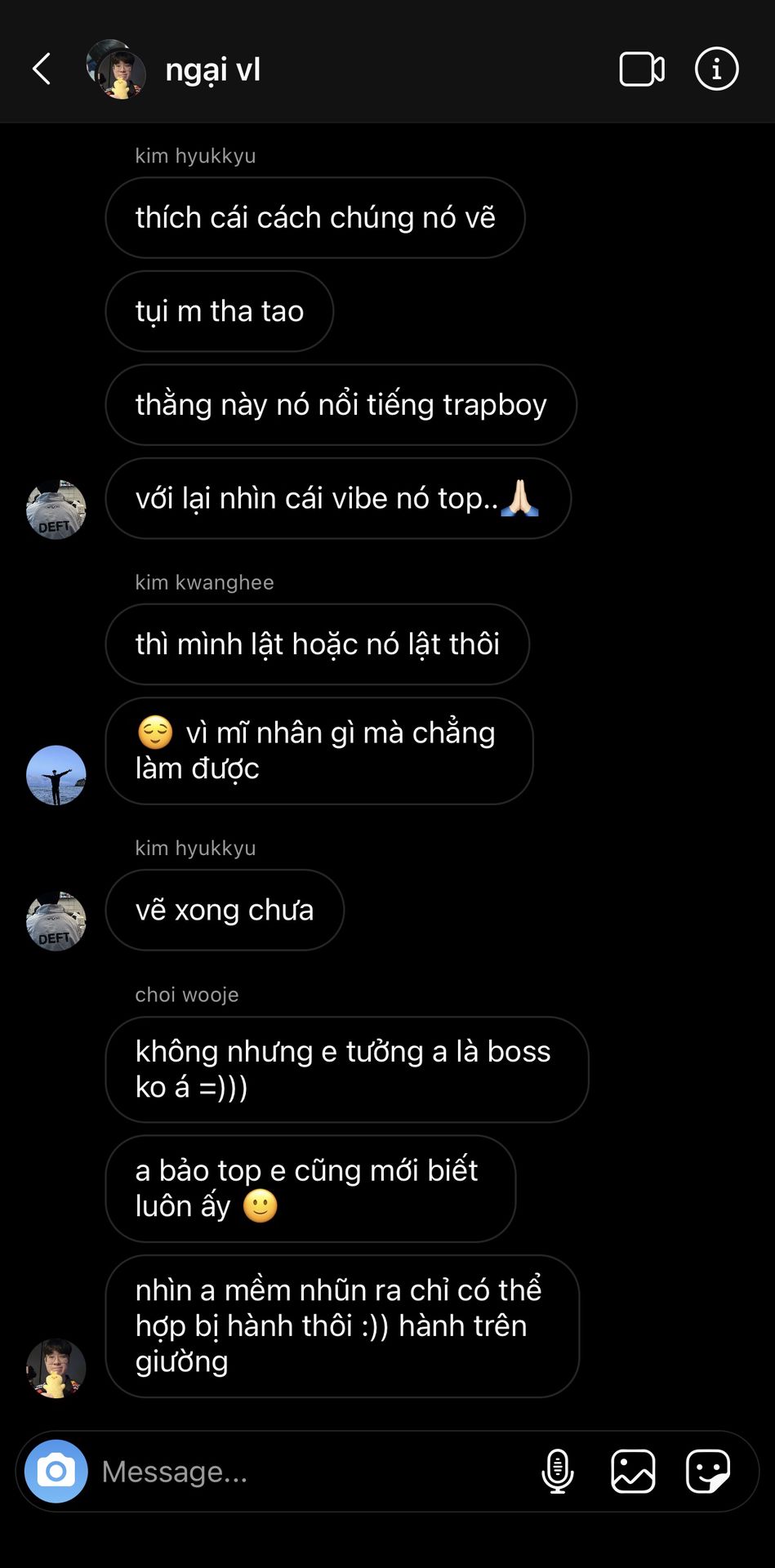Image resolution: width=775 pixels, height=1568 pixels.
Task: Focus the Message text field
Action: pos(310,1471)
